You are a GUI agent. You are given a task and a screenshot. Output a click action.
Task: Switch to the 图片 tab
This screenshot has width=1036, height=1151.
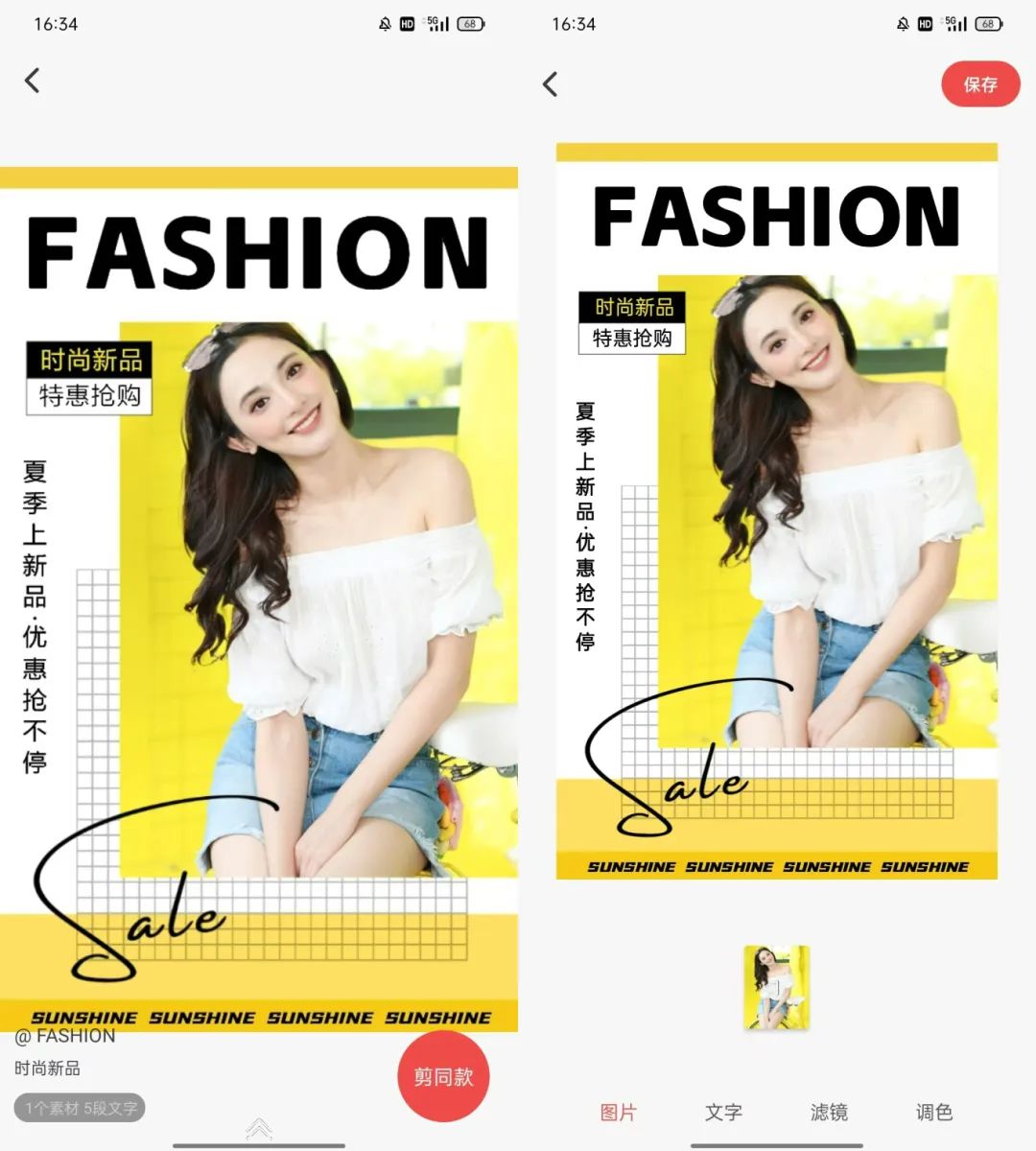click(618, 1112)
